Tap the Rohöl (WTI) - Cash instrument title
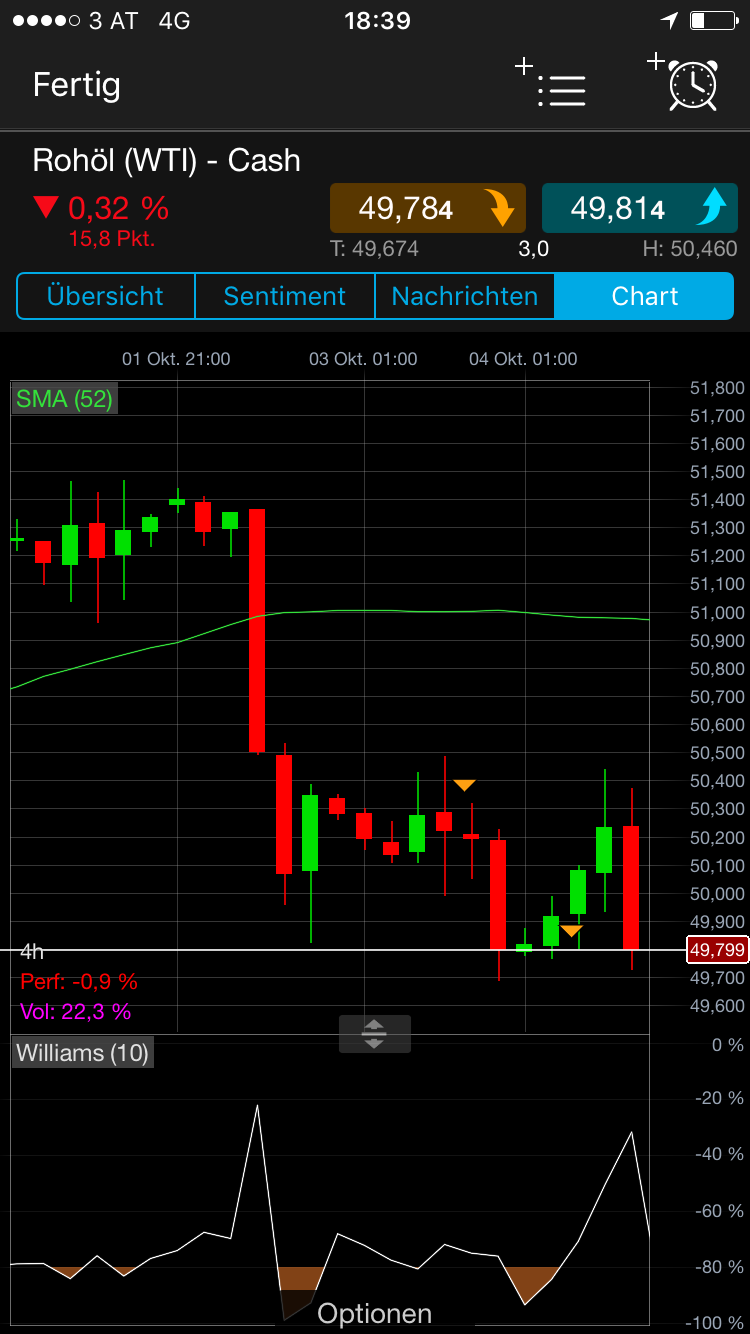This screenshot has height=1334, width=750. click(166, 160)
